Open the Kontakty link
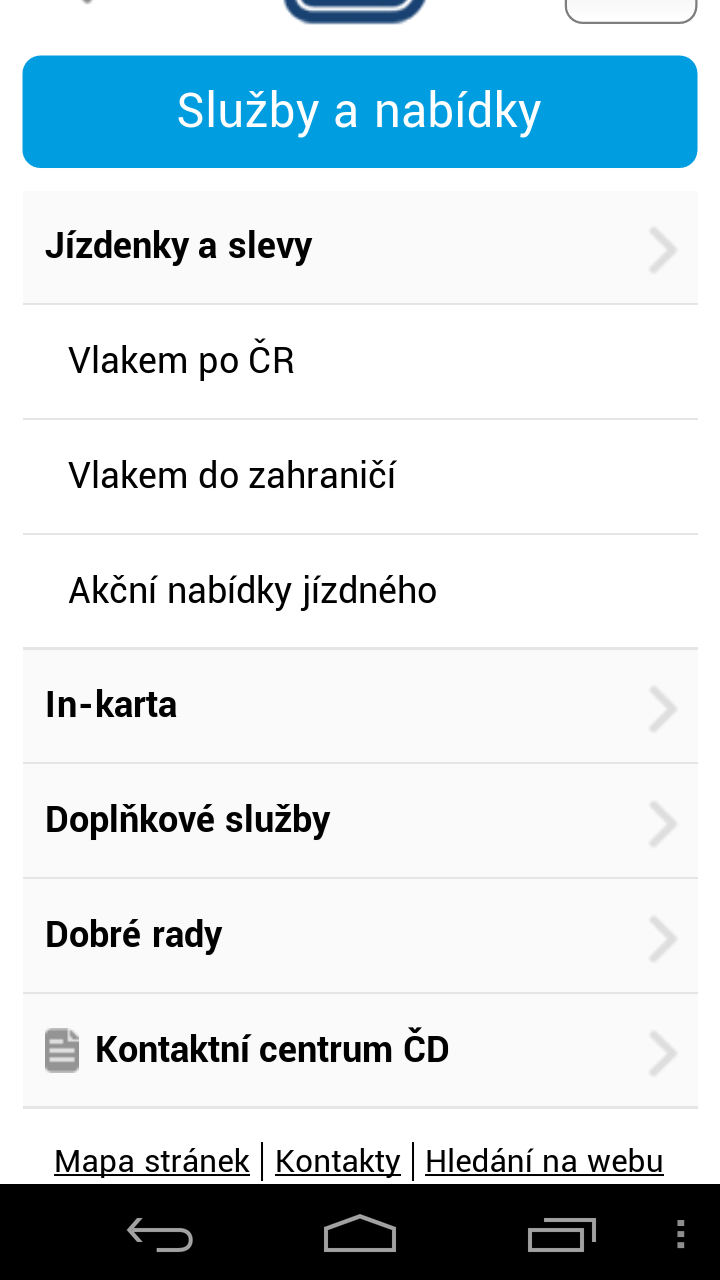The image size is (720, 1280). coord(338,1161)
